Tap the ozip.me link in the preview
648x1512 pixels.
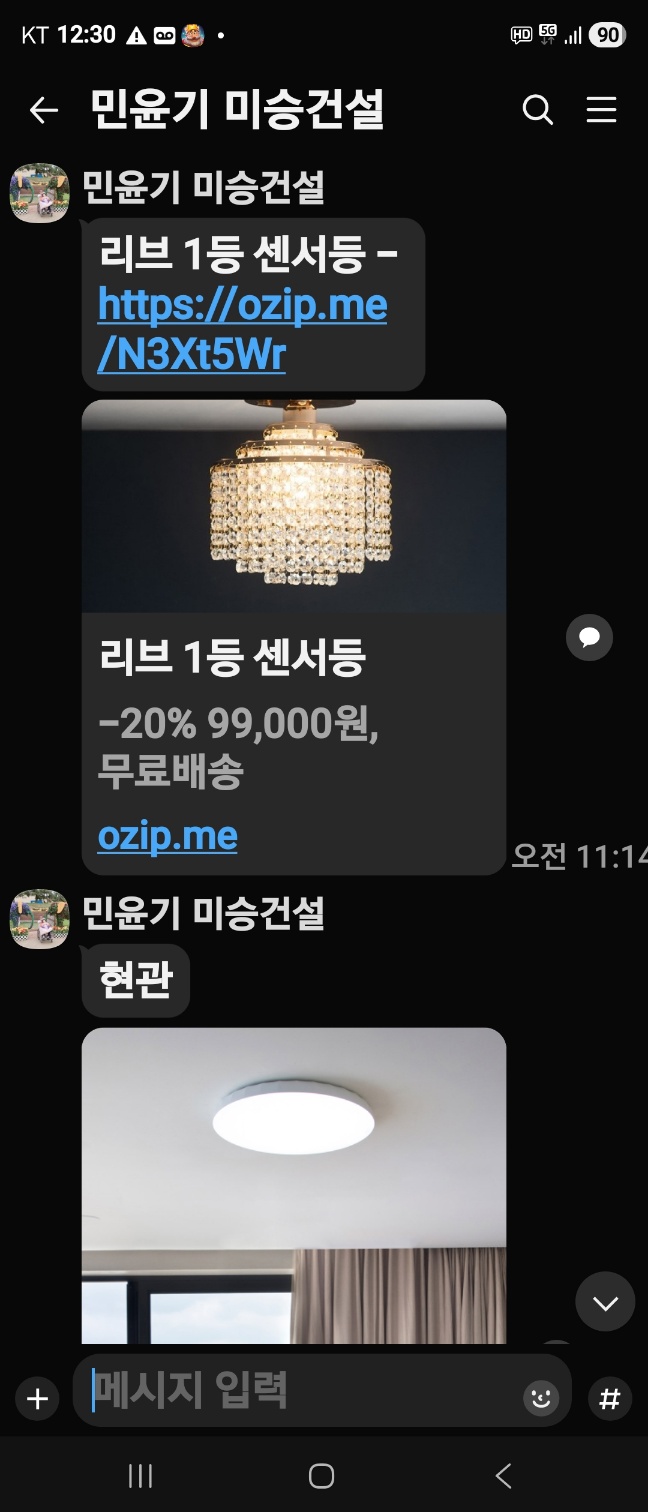tap(167, 836)
